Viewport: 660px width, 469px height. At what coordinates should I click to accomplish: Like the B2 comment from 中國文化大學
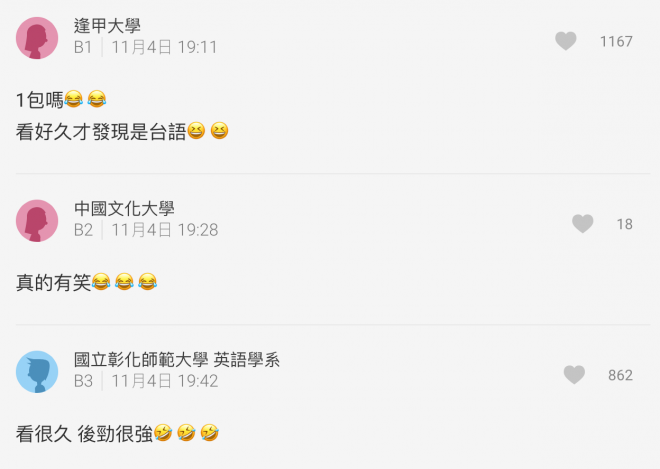click(583, 224)
